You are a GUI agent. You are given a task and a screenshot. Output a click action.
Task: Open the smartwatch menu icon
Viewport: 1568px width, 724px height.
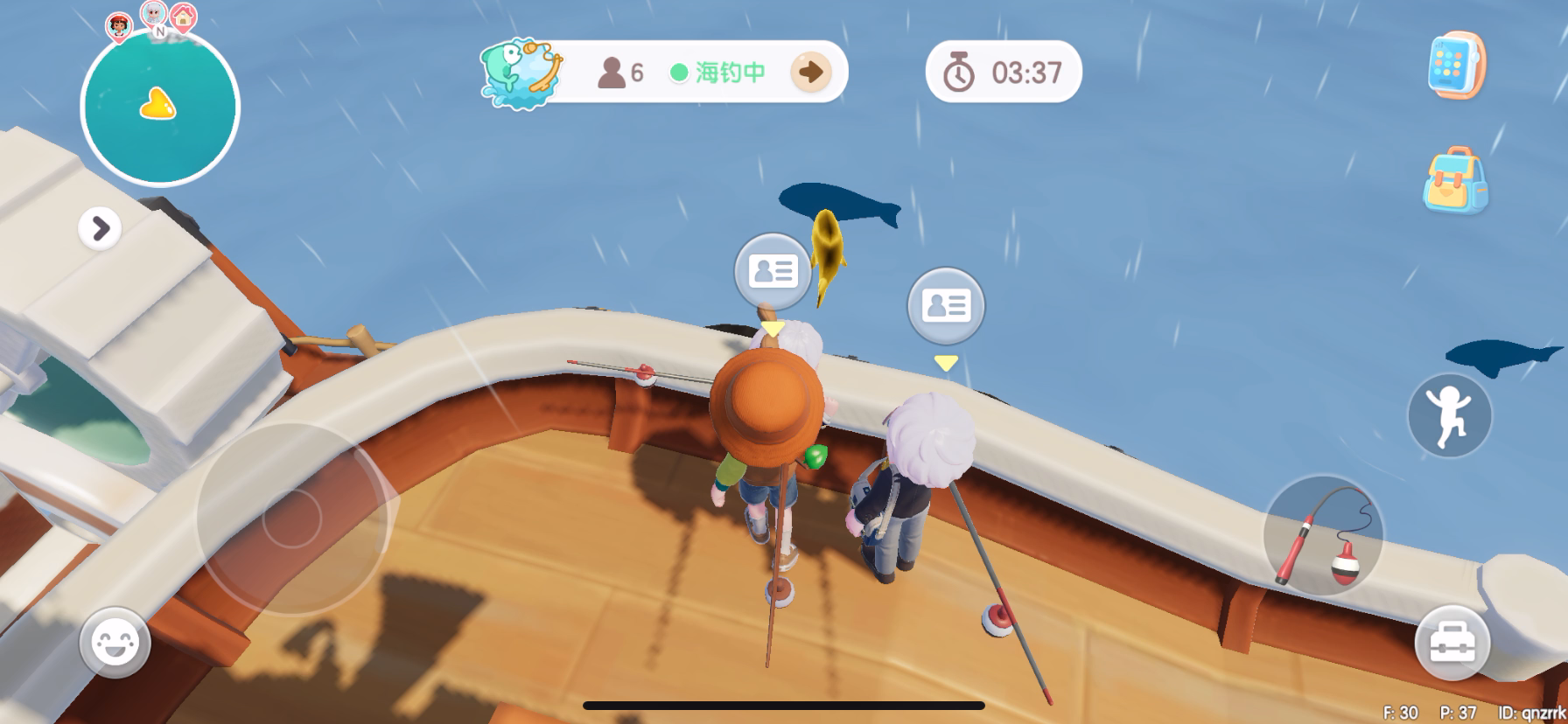tap(1456, 66)
